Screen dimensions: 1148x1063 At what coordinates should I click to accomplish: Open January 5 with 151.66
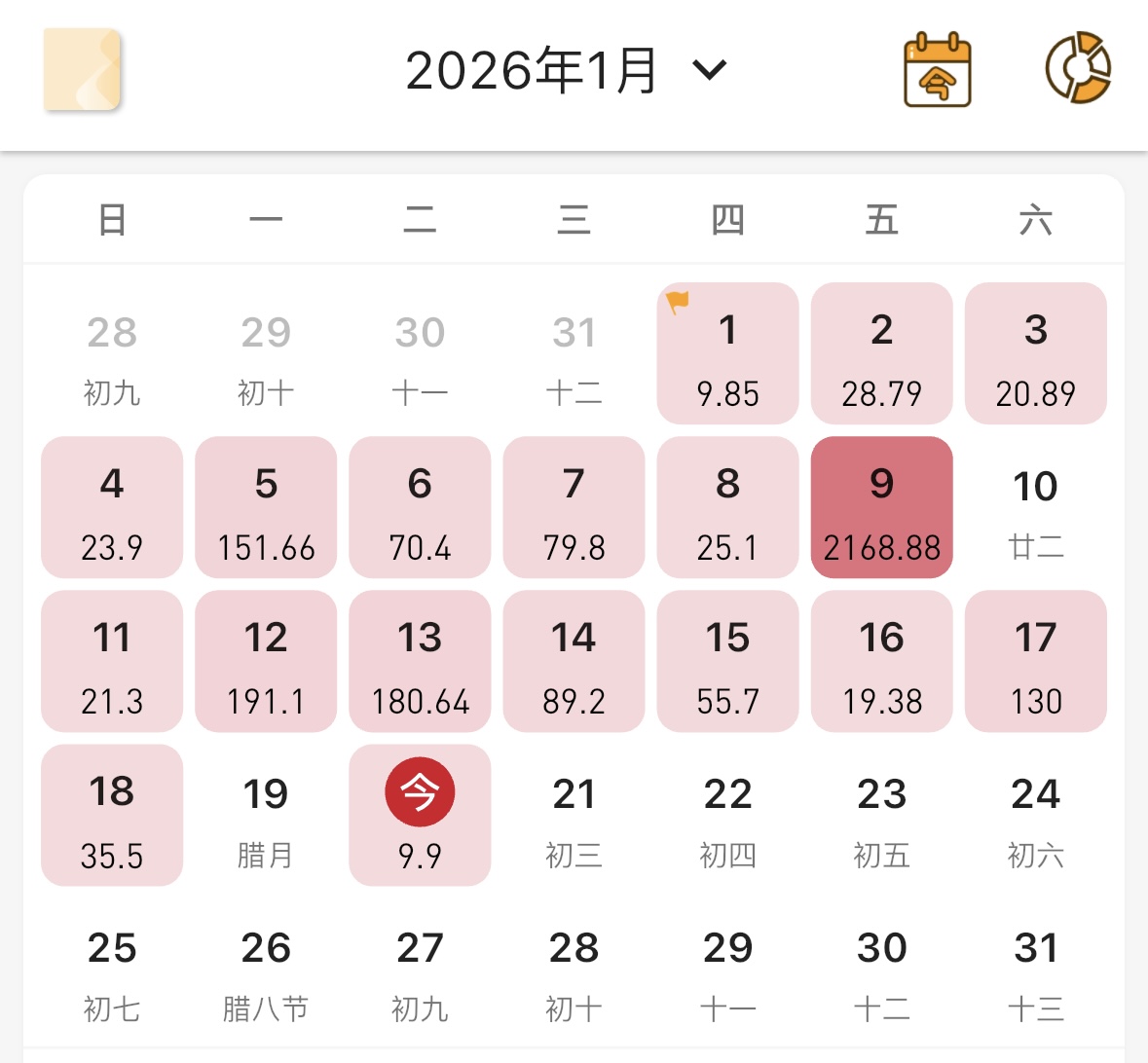tap(266, 507)
